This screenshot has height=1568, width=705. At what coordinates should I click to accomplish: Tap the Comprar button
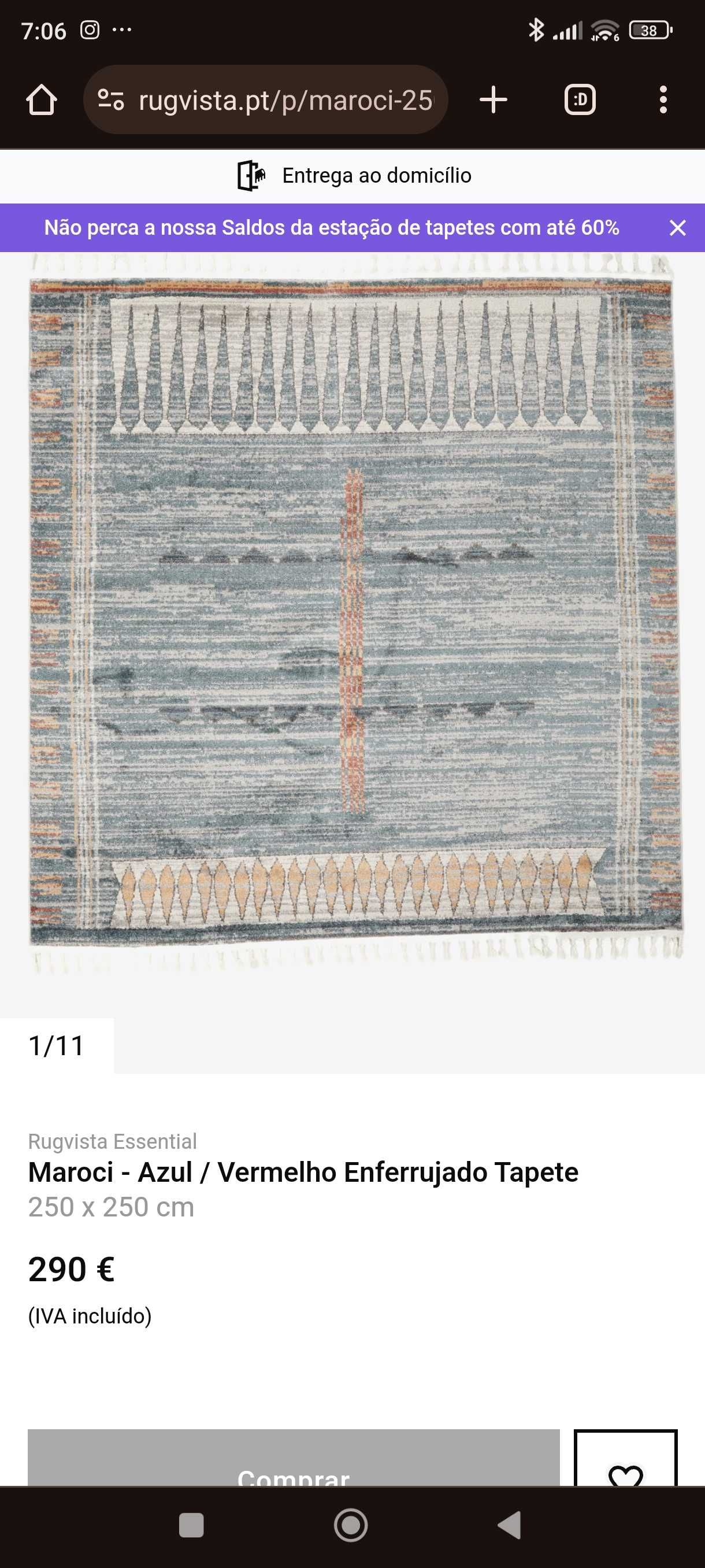pyautogui.click(x=294, y=1458)
